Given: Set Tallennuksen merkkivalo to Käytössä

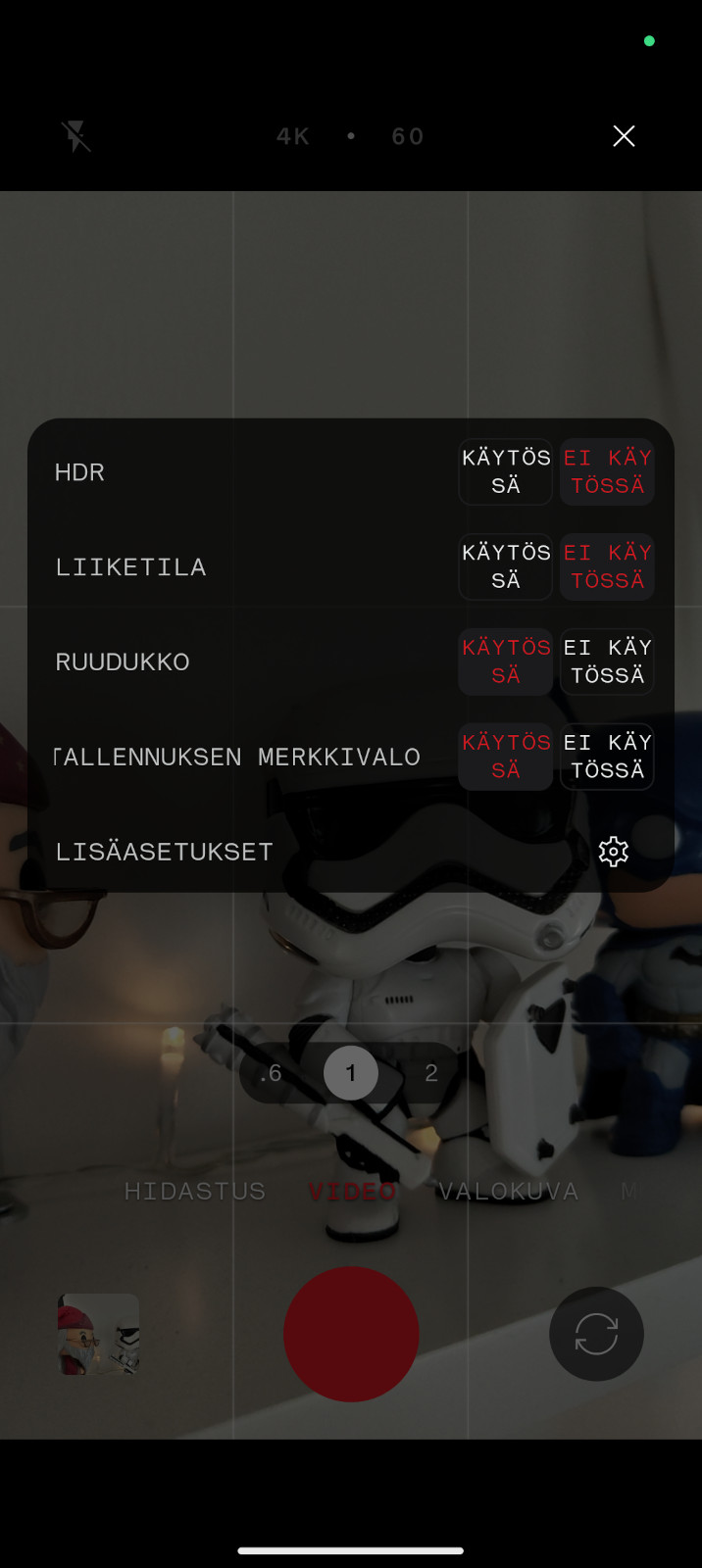Looking at the screenshot, I should [506, 757].
